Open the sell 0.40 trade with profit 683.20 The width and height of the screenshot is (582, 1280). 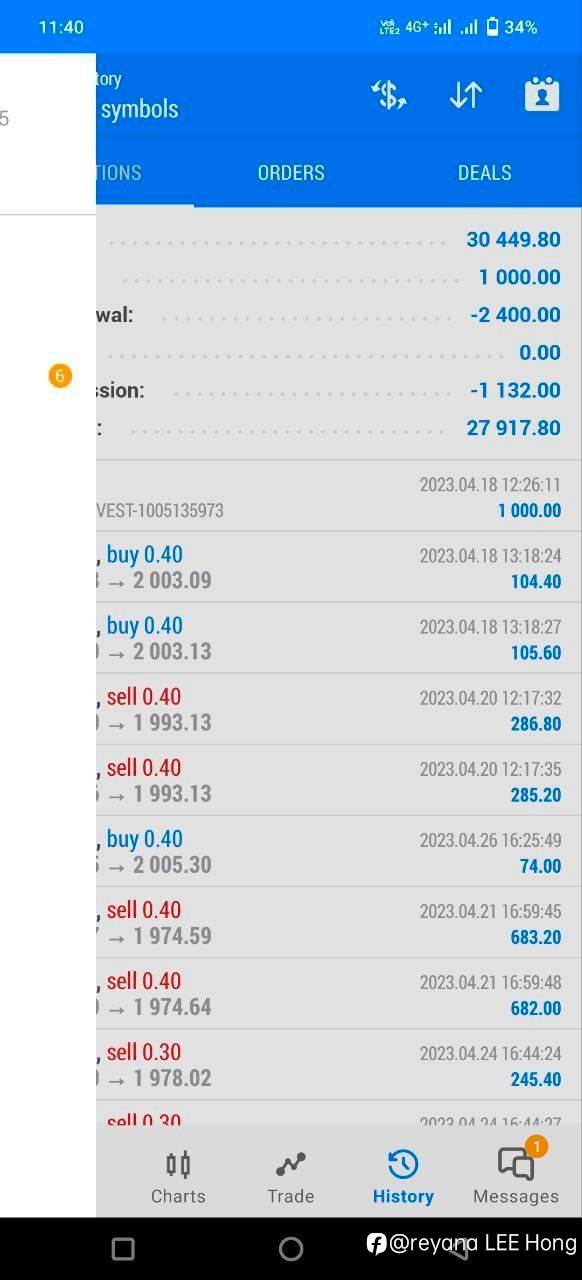click(339, 922)
